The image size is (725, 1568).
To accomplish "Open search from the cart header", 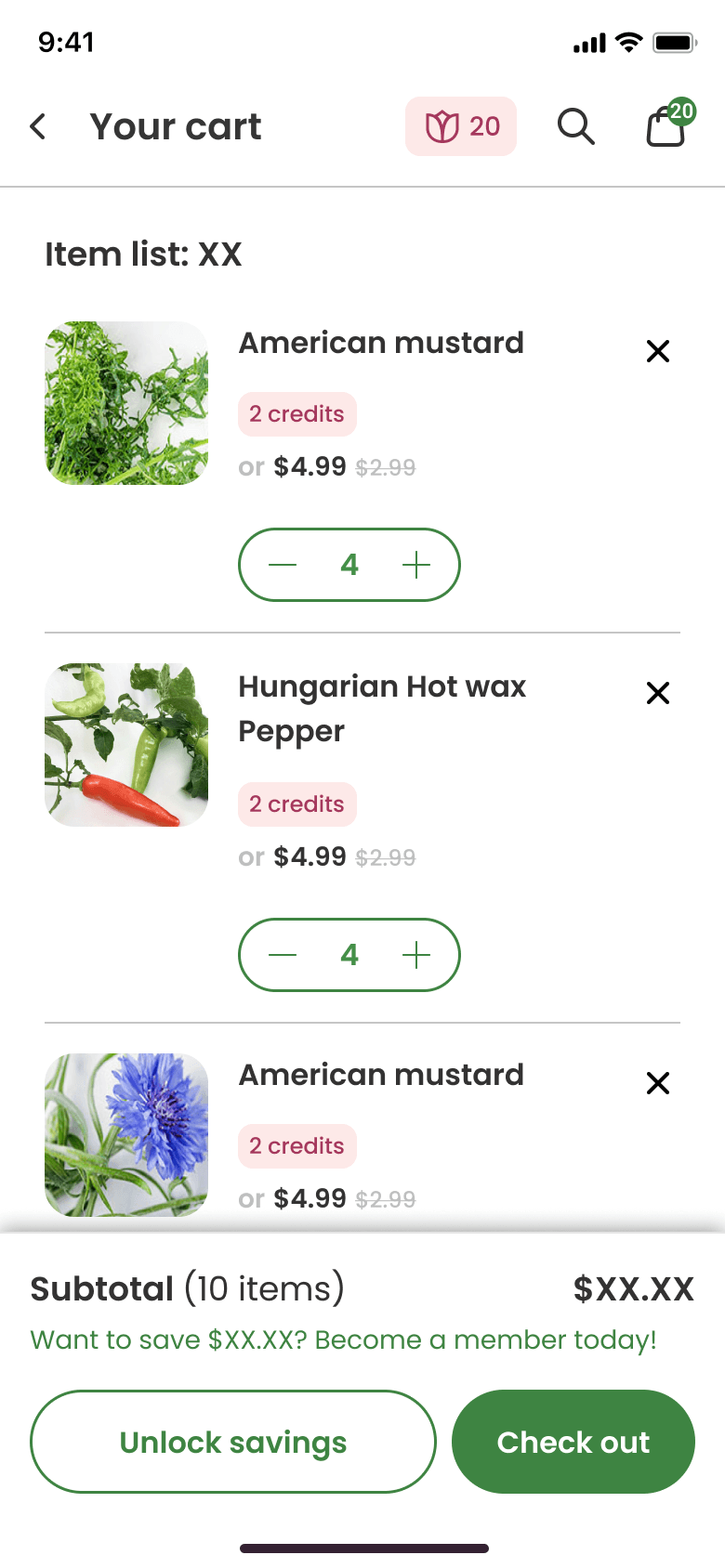I will point(575,126).
